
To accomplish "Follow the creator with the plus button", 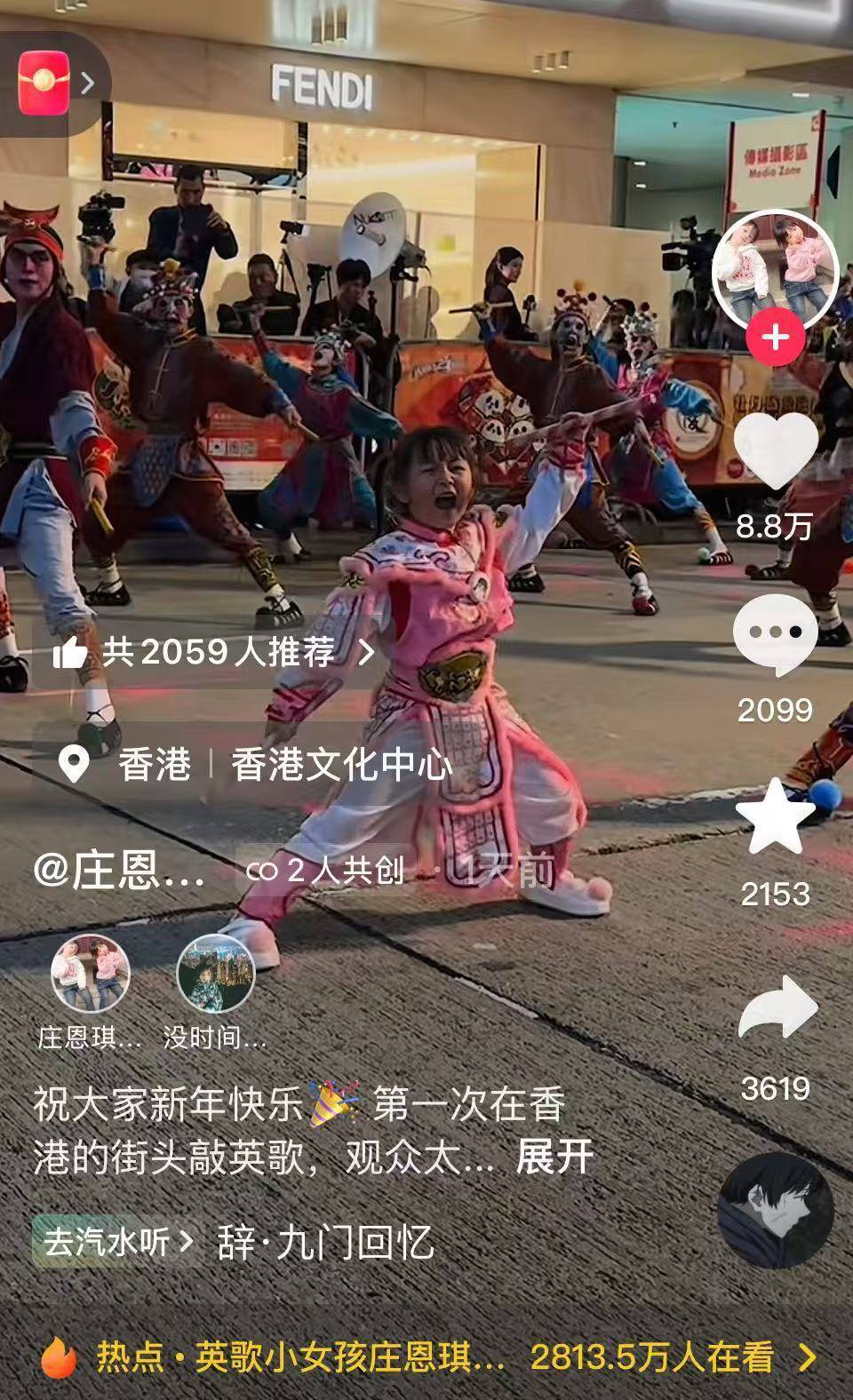I will point(775,338).
